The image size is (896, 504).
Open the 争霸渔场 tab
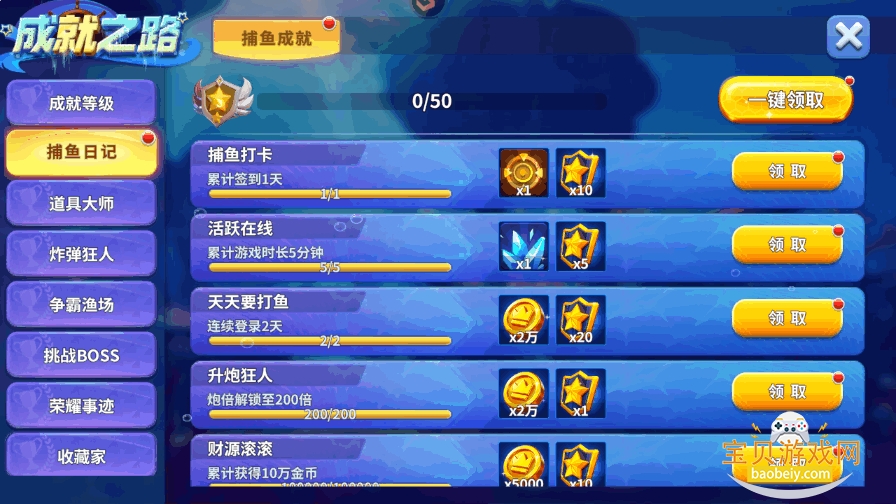point(81,305)
